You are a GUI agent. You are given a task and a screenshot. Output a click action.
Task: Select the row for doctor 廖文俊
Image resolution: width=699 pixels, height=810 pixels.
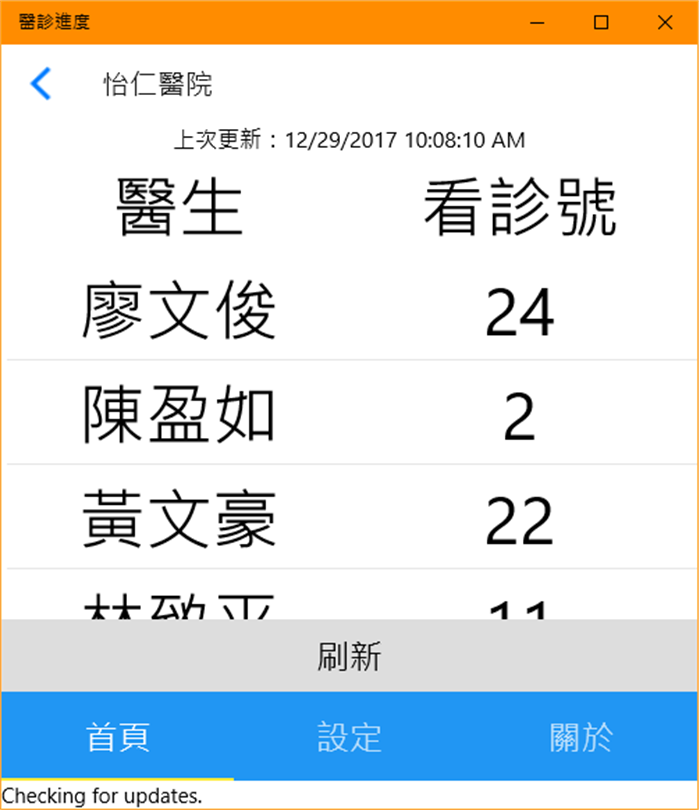tap(349, 310)
